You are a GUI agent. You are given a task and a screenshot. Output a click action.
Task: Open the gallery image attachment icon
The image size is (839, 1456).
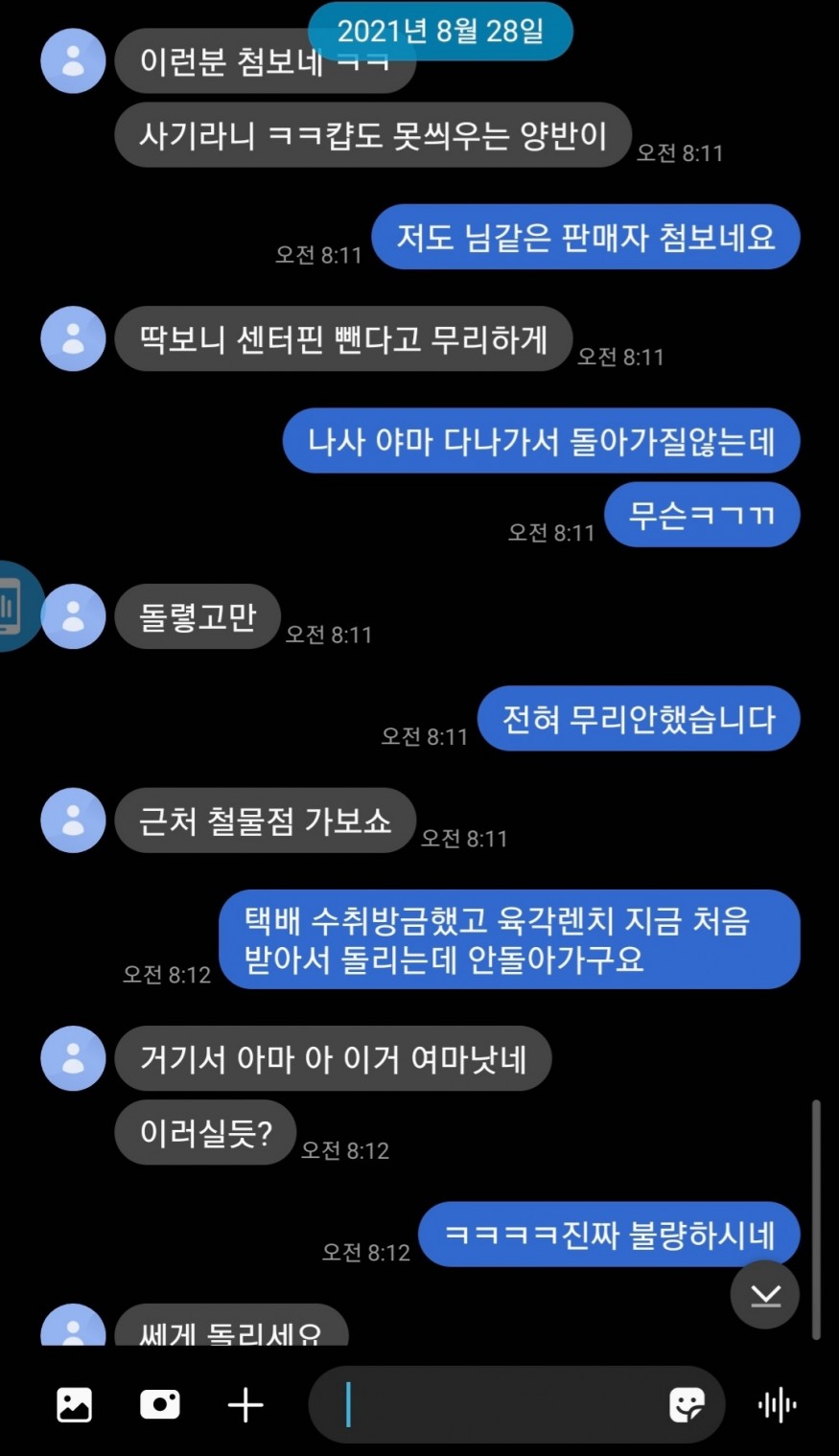pos(74,1405)
